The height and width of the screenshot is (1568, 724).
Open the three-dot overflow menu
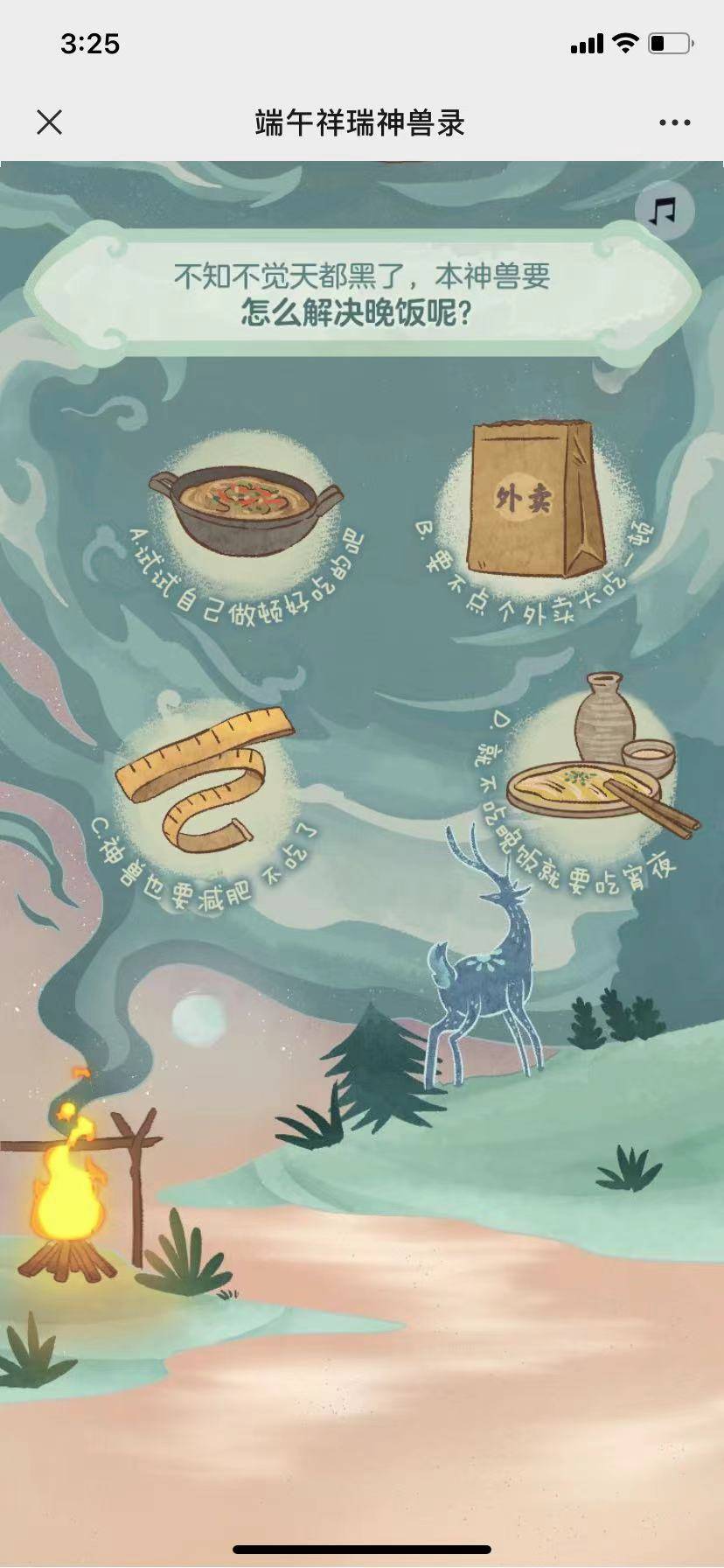click(x=674, y=123)
